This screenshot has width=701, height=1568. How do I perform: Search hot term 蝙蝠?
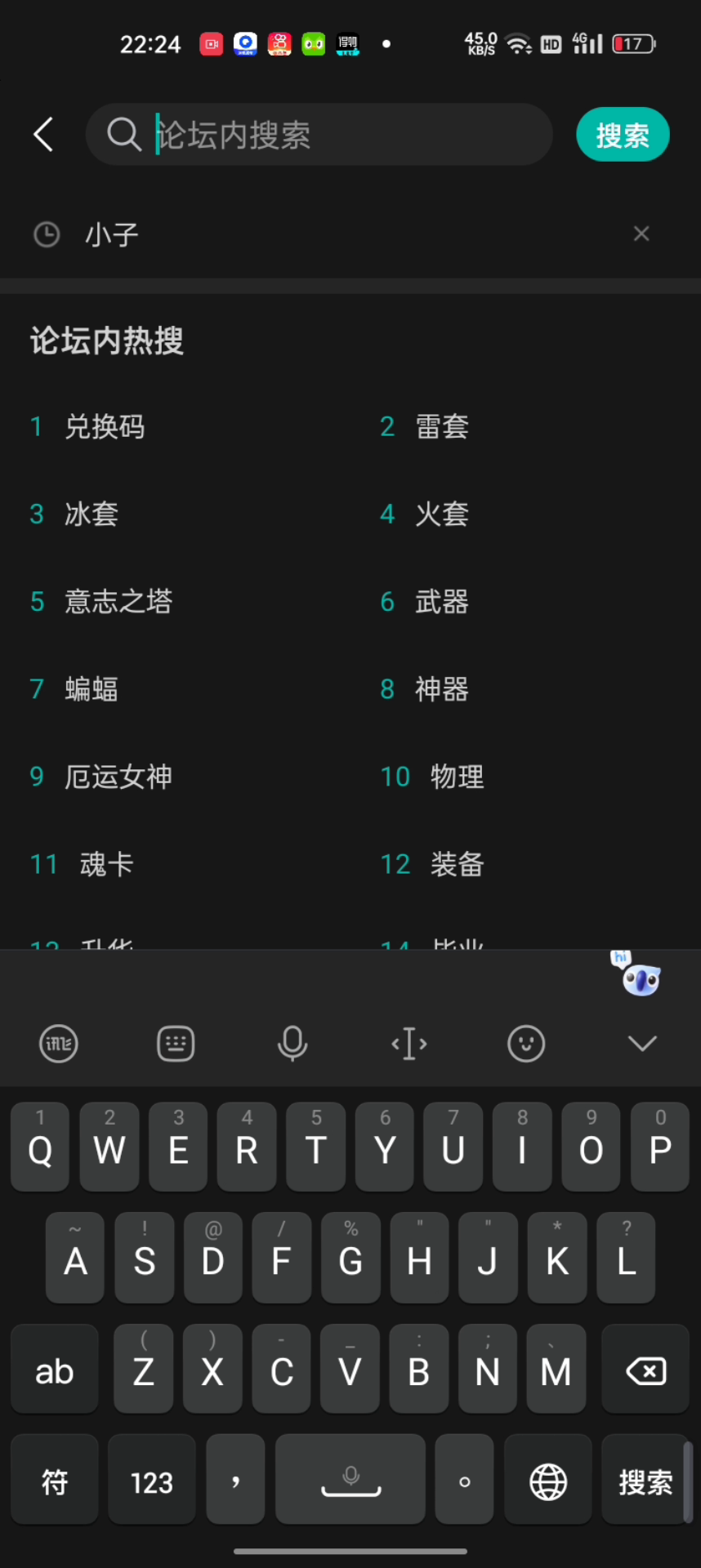tap(92, 689)
